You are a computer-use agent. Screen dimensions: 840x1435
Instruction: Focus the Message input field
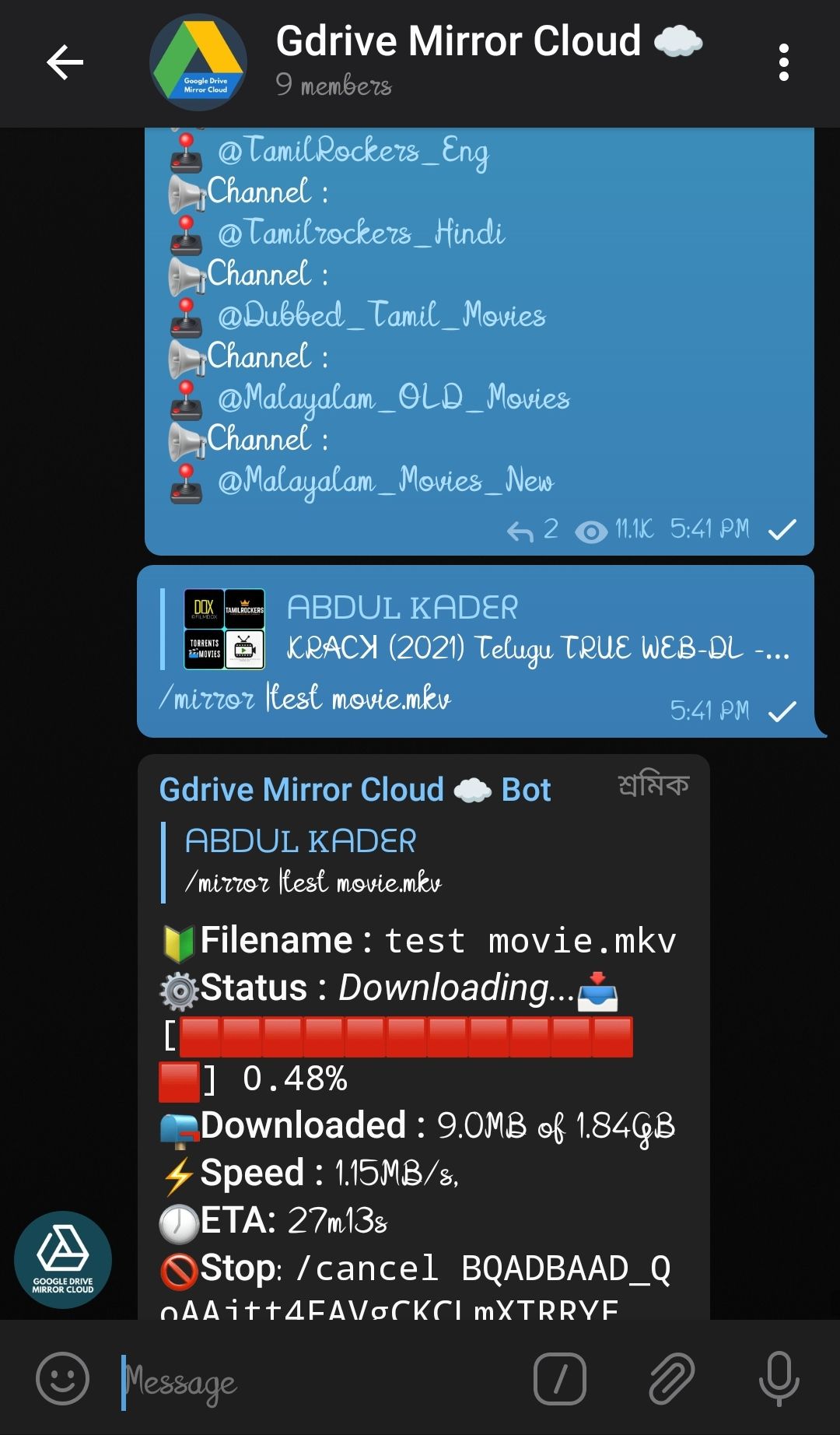point(311,1381)
